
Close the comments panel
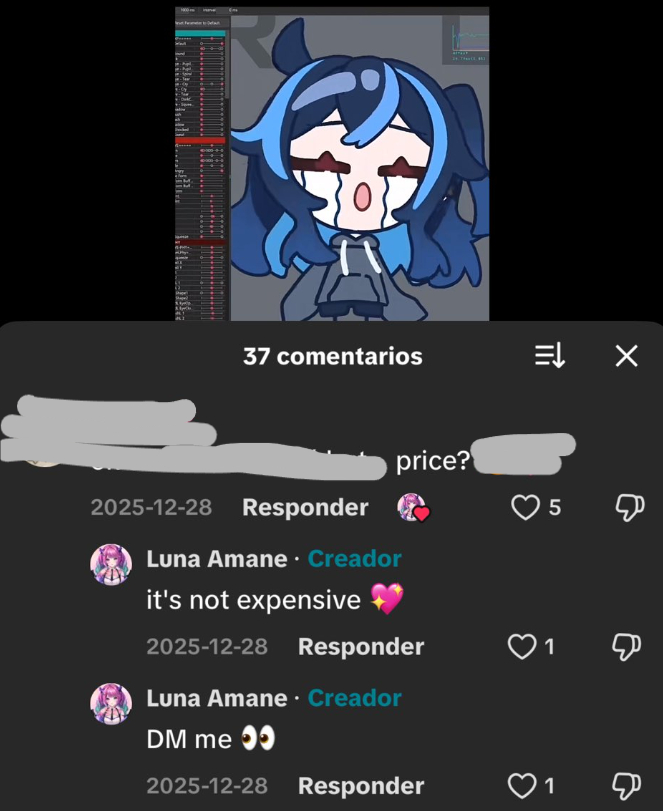point(626,356)
